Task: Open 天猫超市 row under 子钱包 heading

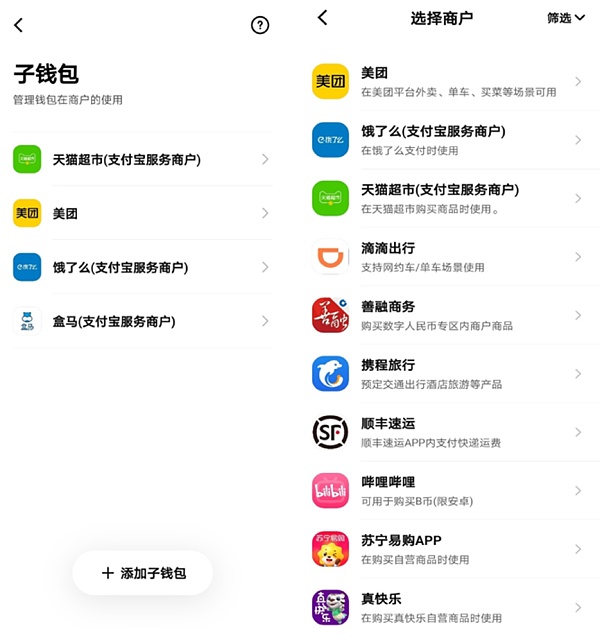Action: coord(142,159)
